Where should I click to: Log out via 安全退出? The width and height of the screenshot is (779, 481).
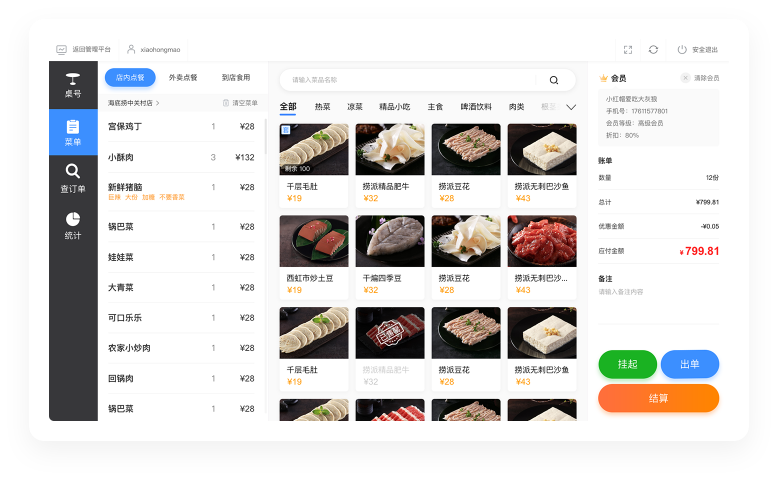click(698, 49)
